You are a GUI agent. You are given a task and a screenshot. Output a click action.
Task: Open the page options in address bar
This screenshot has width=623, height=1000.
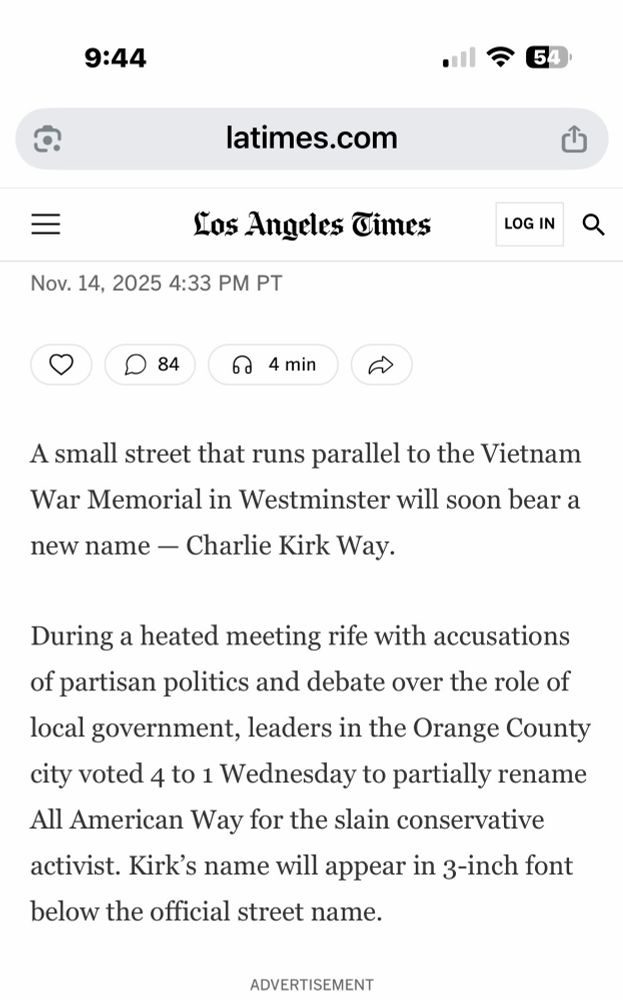[x=48, y=139]
